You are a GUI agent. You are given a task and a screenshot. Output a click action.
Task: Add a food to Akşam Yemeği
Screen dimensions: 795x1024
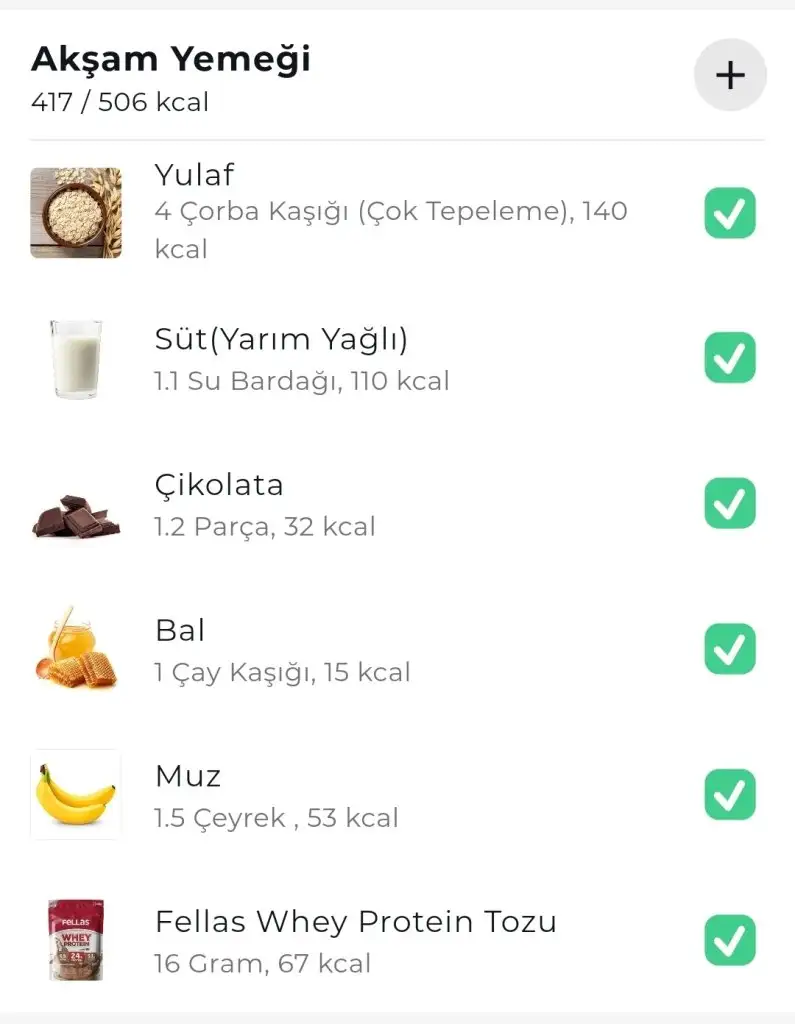coord(730,75)
